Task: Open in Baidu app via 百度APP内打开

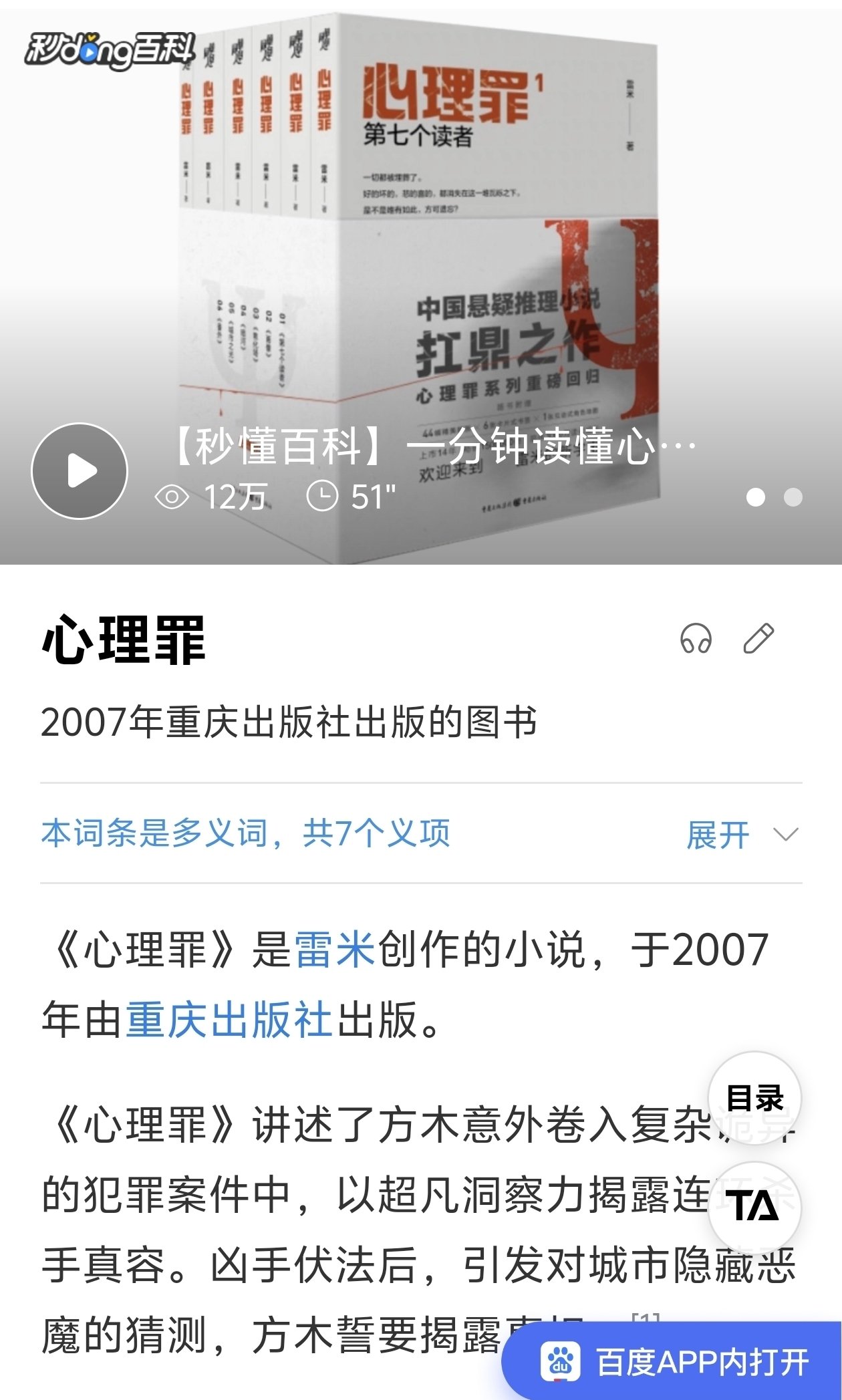Action: (x=675, y=1362)
